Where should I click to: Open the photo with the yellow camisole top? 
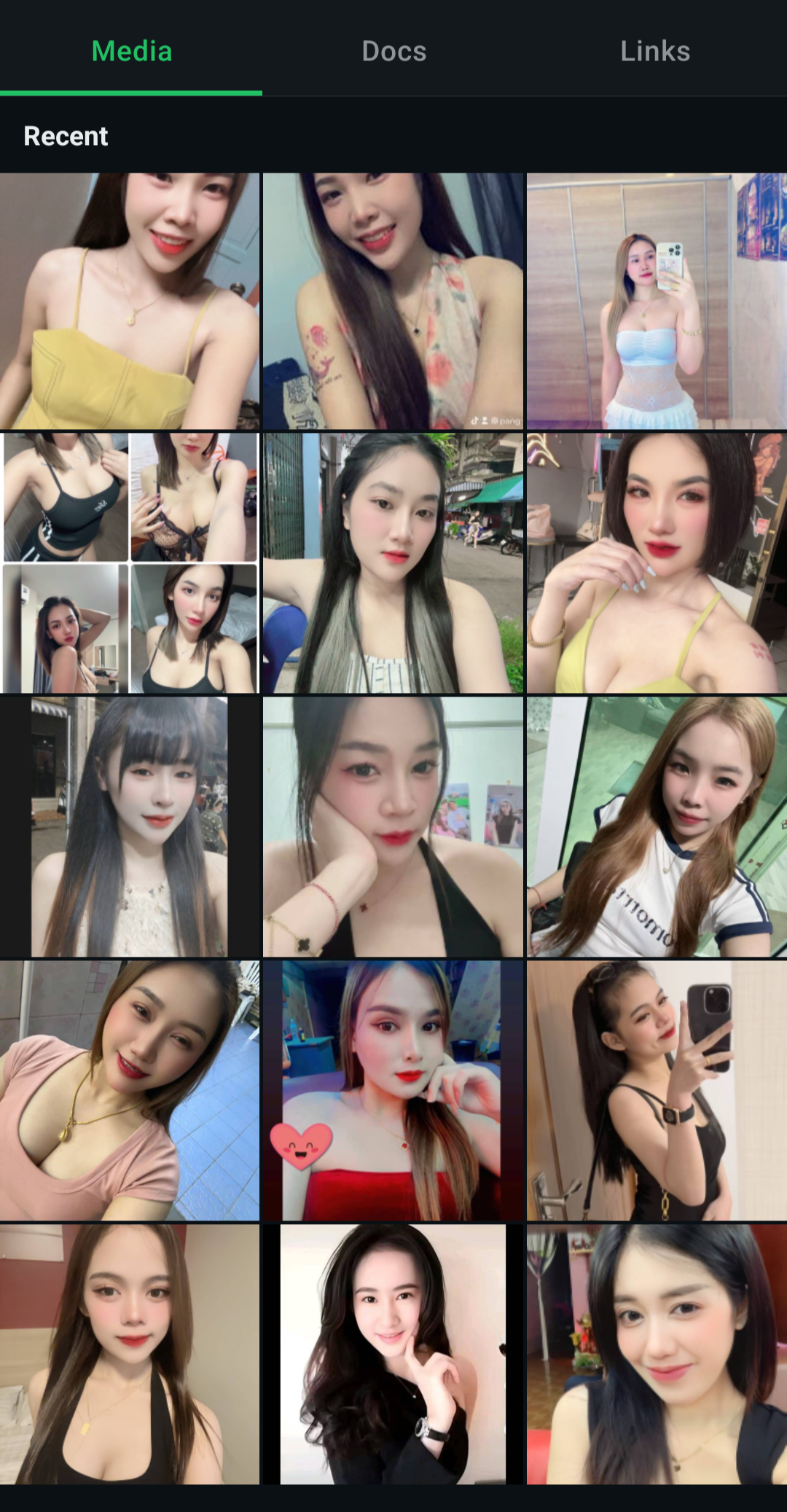pyautogui.click(x=130, y=301)
